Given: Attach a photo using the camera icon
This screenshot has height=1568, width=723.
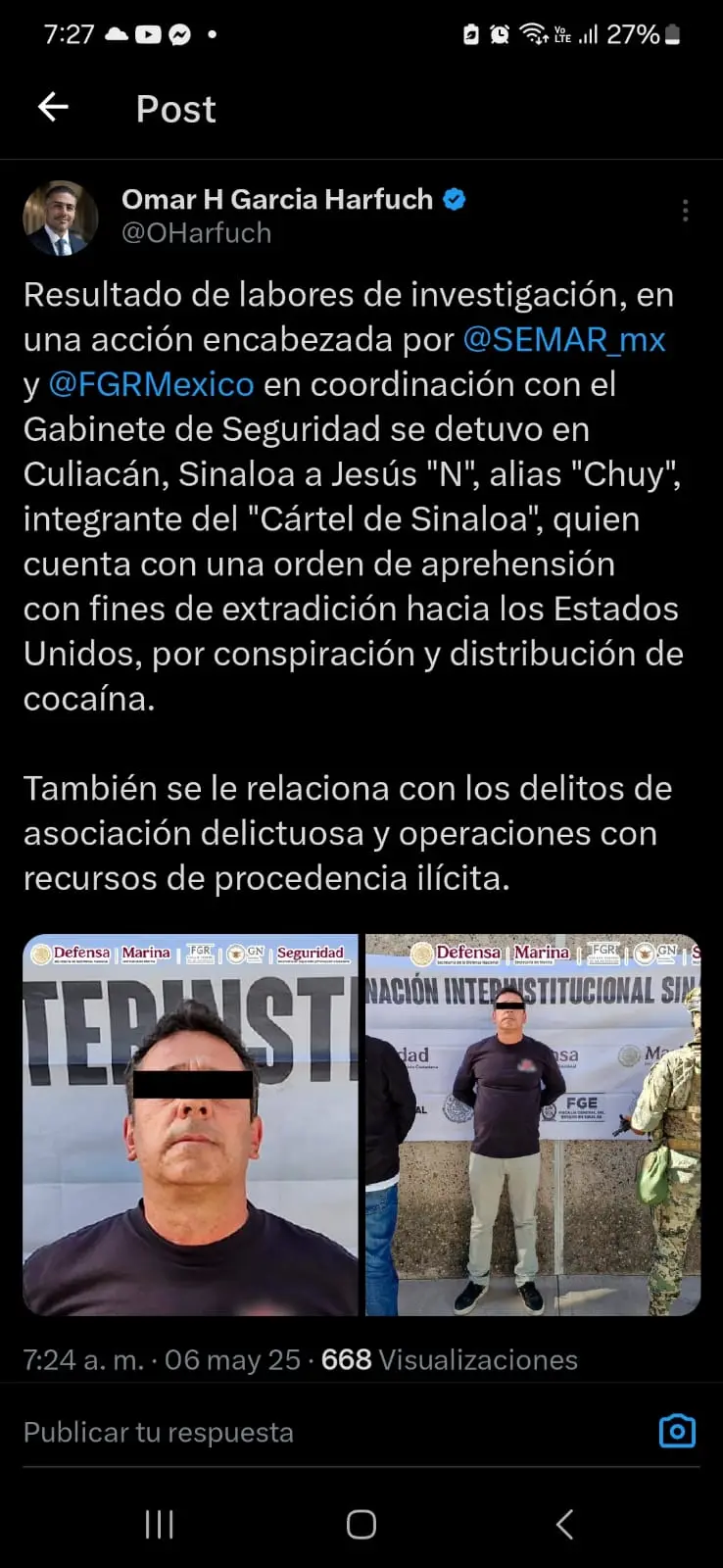Looking at the screenshot, I should pos(677,1432).
